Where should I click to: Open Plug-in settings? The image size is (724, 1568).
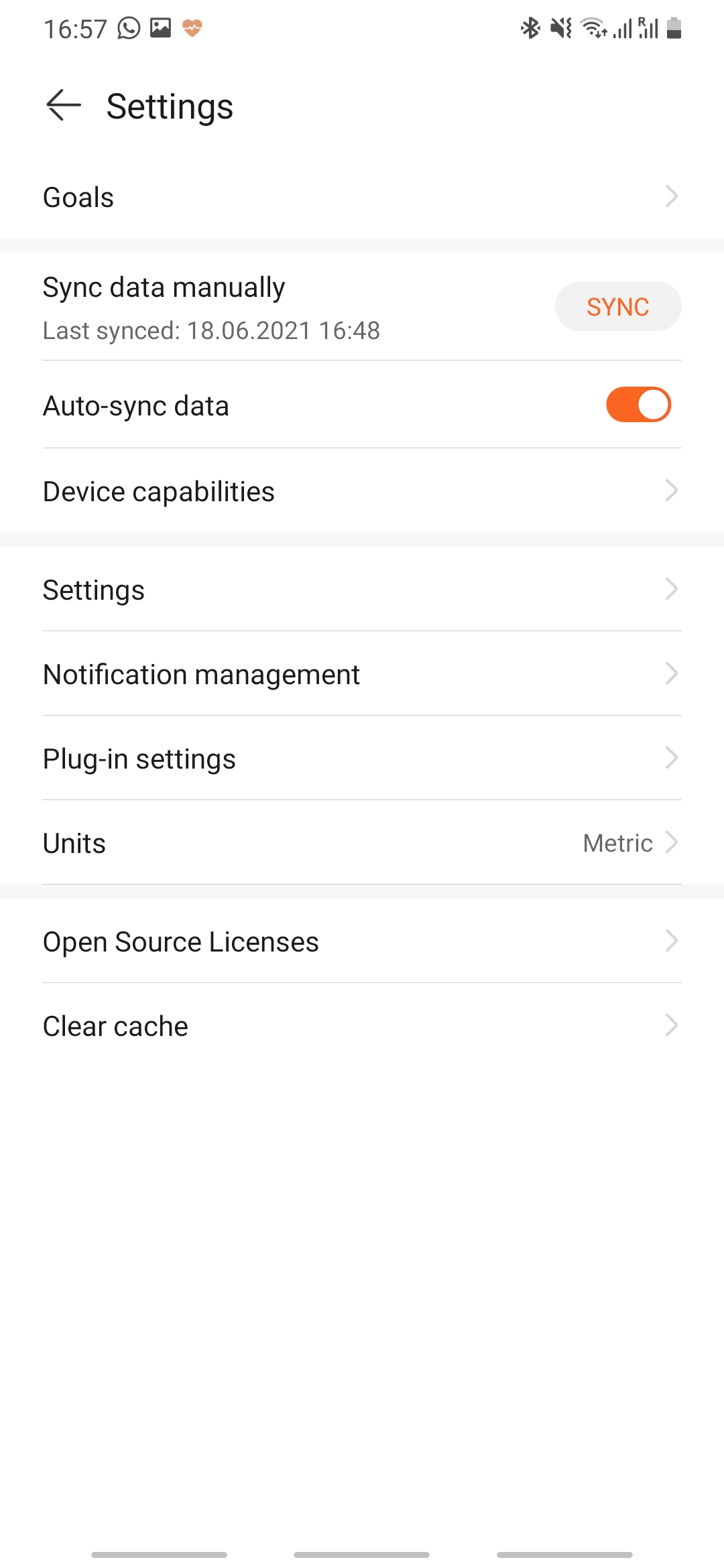362,759
